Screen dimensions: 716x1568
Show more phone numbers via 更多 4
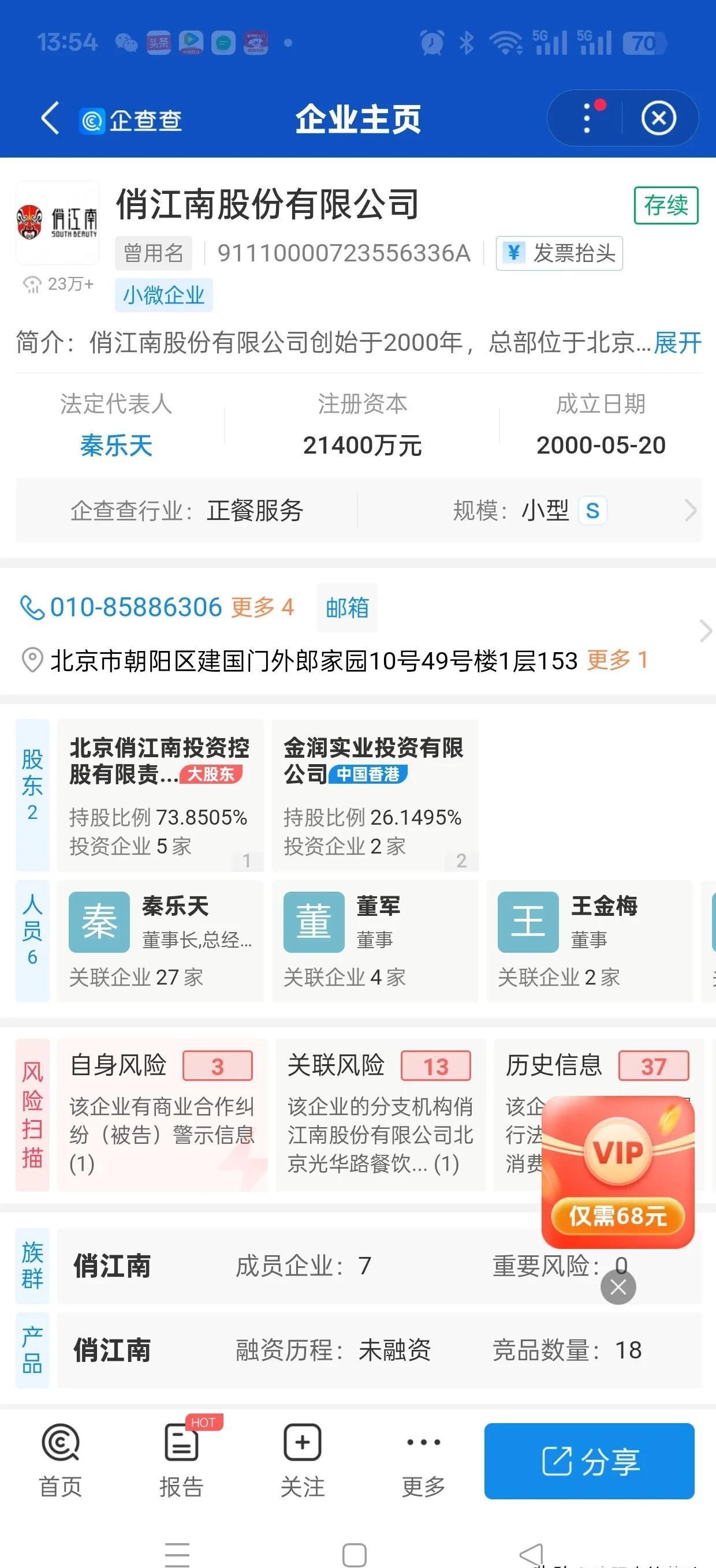pyautogui.click(x=262, y=607)
